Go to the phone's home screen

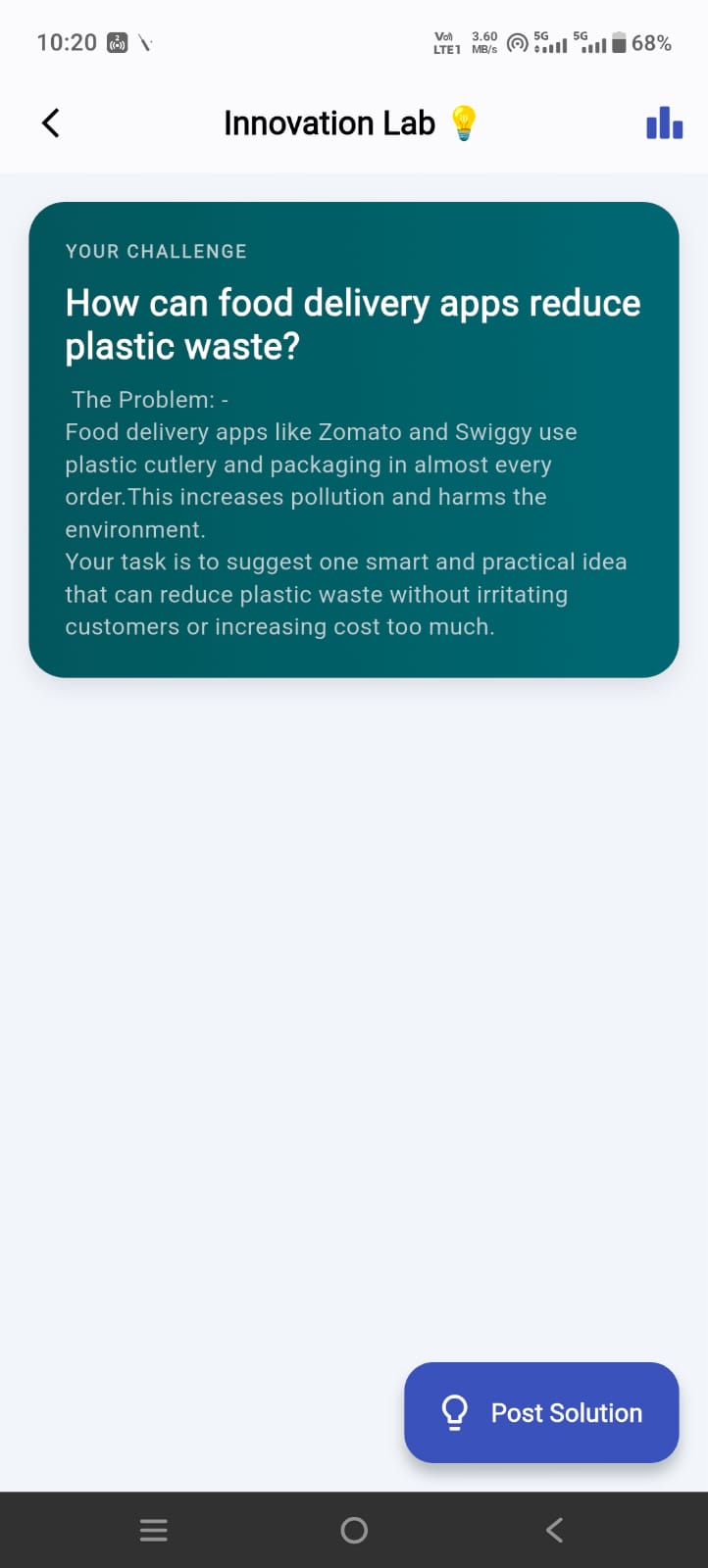(x=354, y=1530)
